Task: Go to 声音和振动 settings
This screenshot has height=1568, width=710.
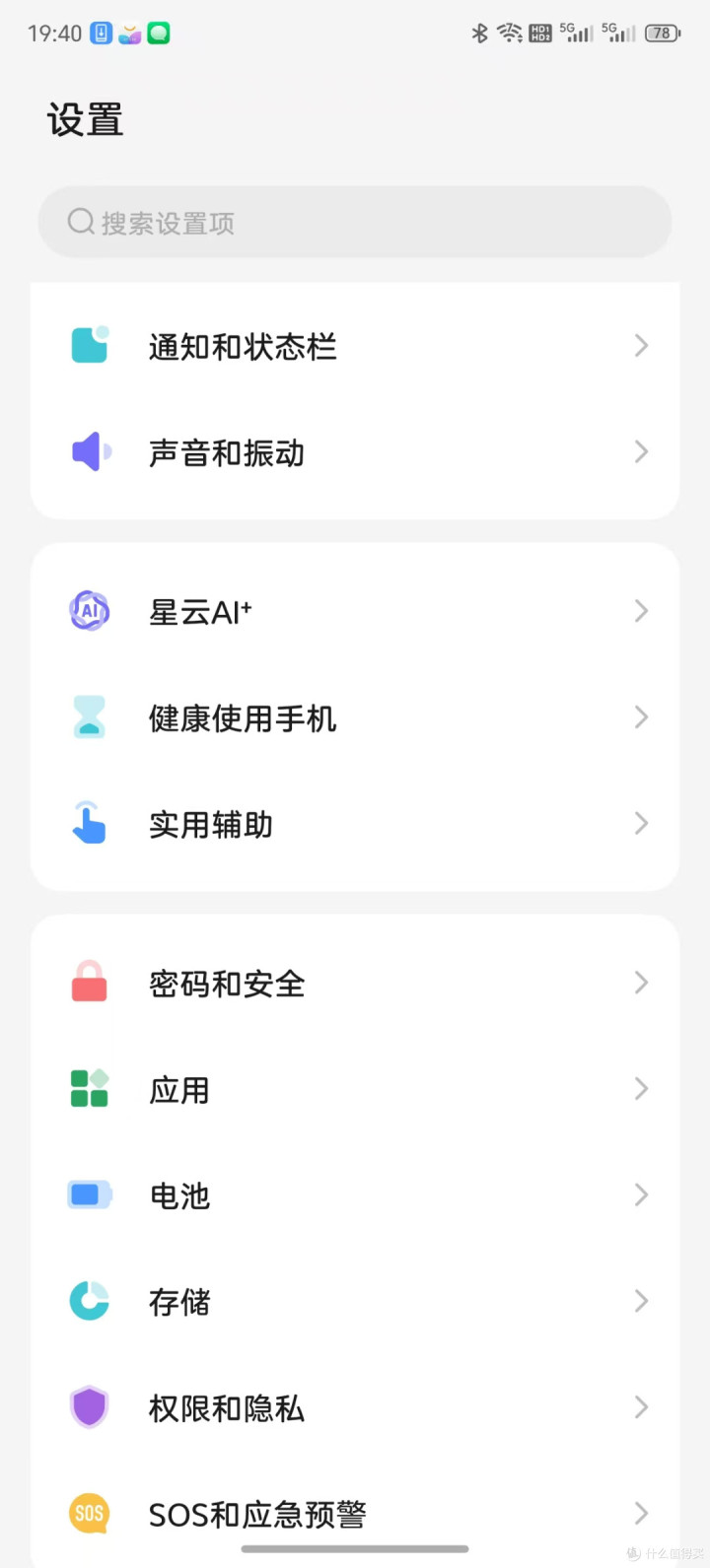Action: pyautogui.click(x=355, y=452)
